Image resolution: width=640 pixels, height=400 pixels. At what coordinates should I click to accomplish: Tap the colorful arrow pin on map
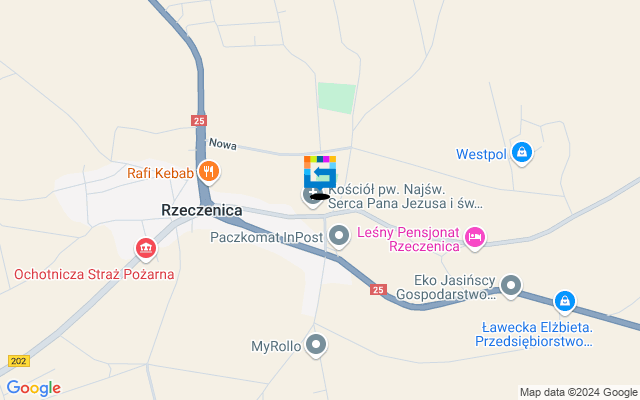tap(320, 171)
